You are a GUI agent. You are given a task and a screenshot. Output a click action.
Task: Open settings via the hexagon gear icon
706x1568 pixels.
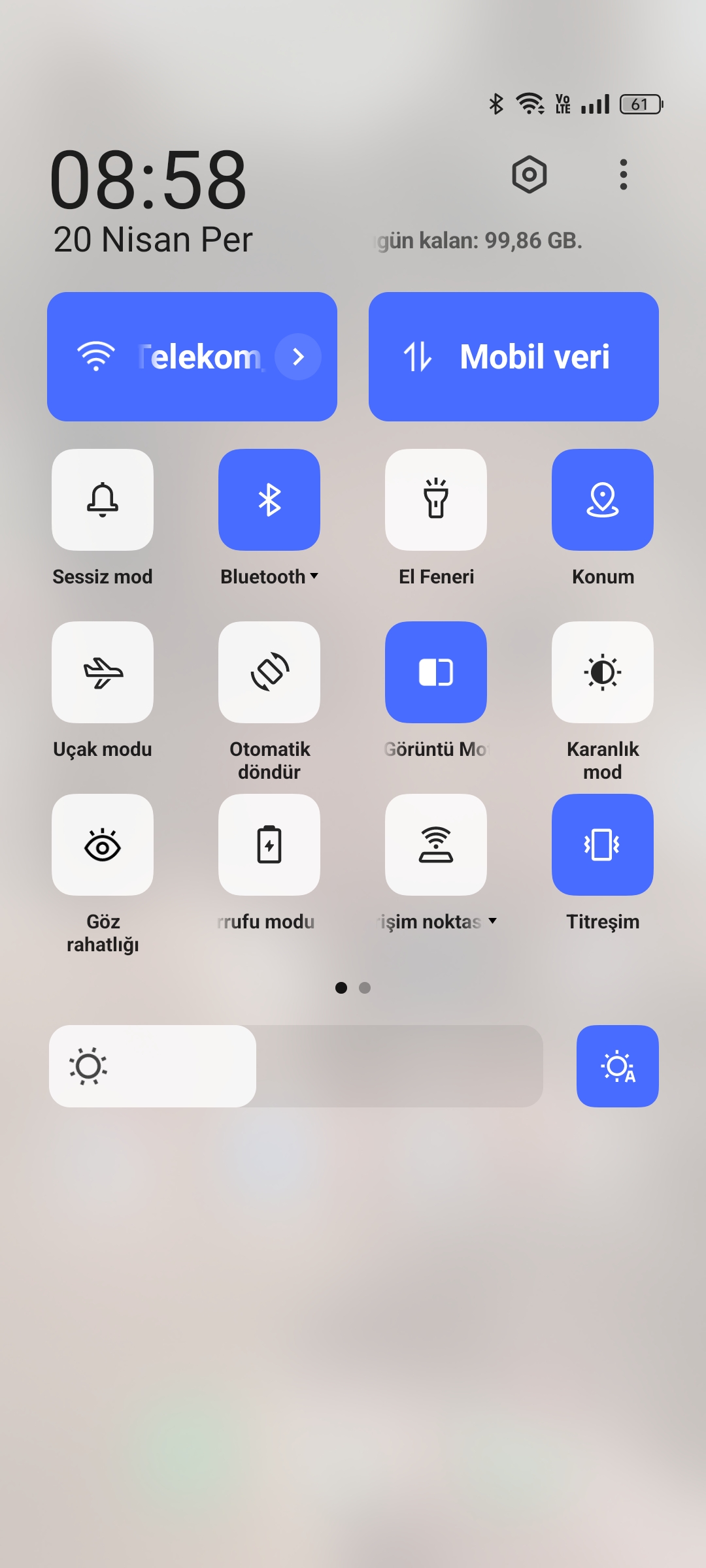[529, 174]
